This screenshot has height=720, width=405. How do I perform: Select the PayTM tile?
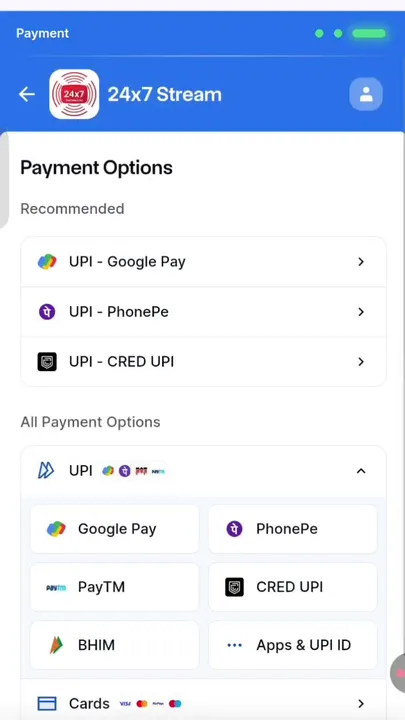pos(114,587)
